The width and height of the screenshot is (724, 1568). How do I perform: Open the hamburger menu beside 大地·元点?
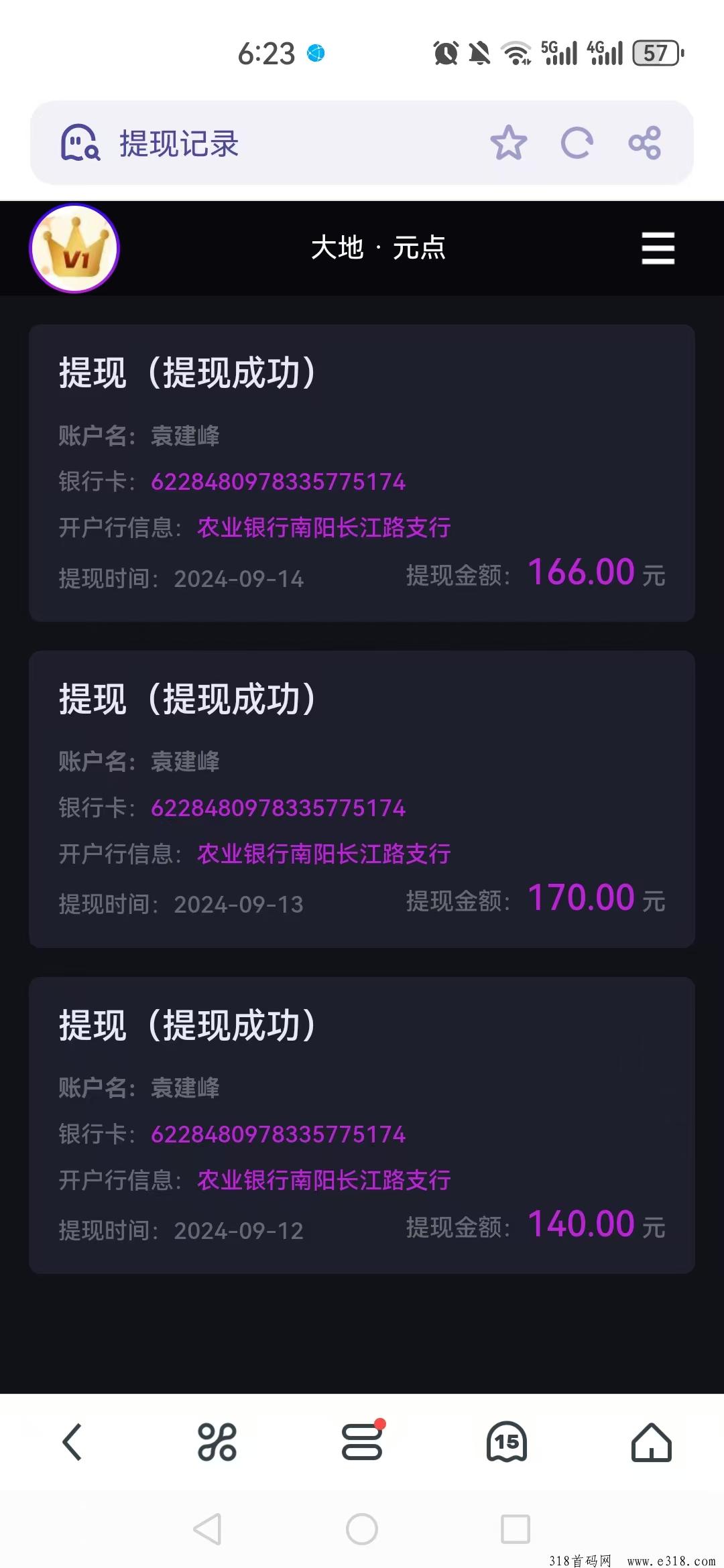pos(658,249)
